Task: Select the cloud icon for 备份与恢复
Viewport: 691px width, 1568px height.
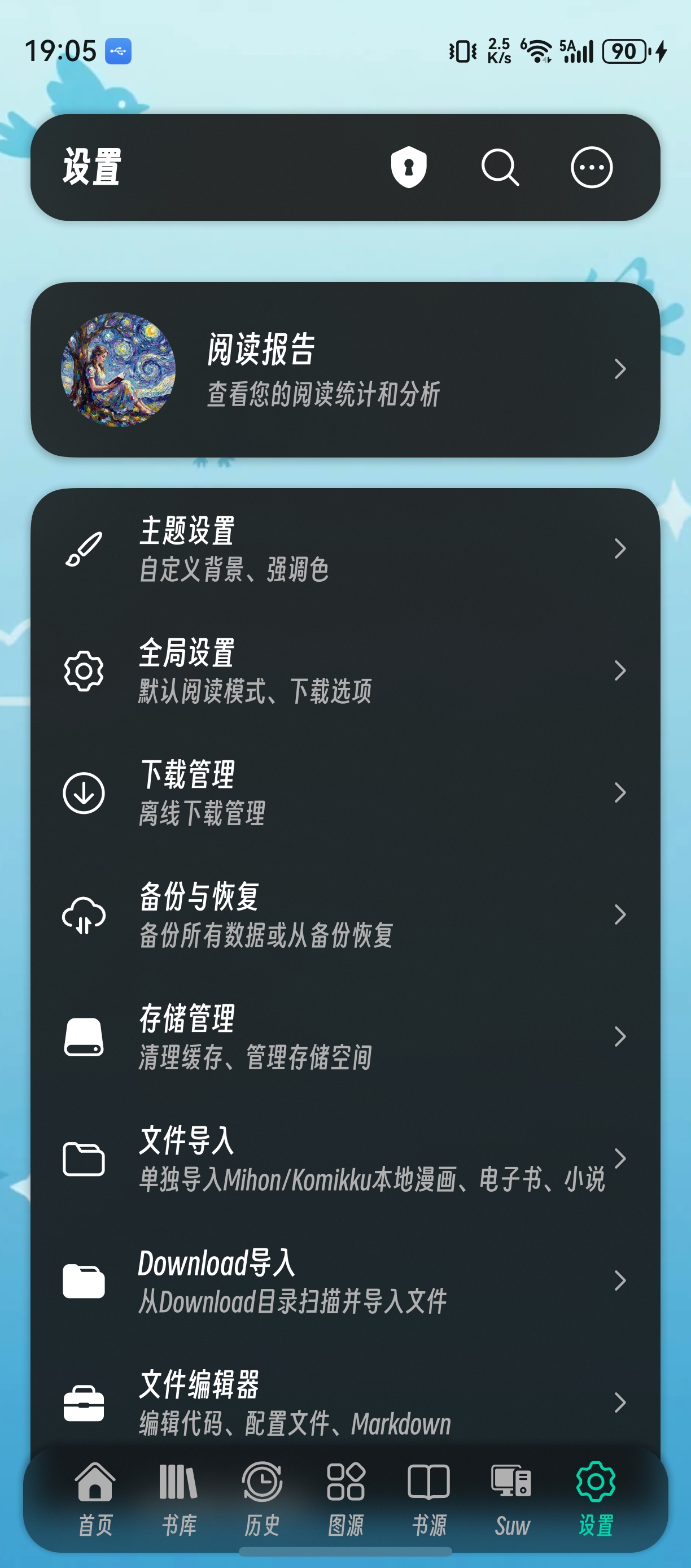Action: click(x=83, y=916)
